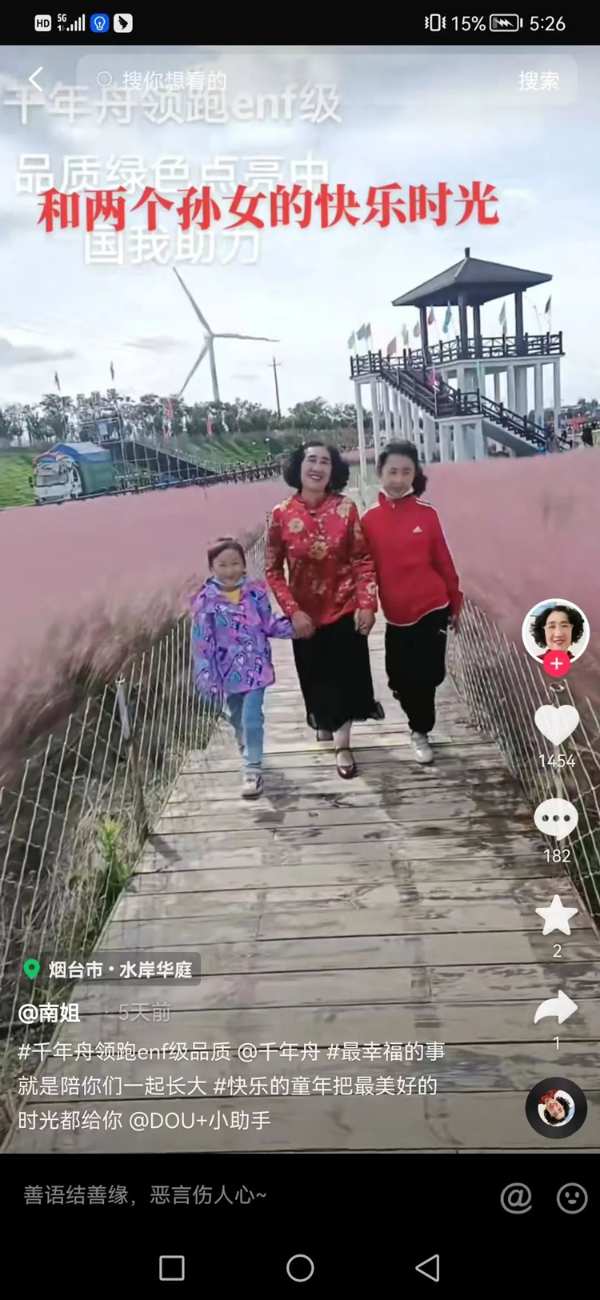The height and width of the screenshot is (1300, 600).
Task: Tap the @ mention icon in the comment bar
Action: [516, 1197]
